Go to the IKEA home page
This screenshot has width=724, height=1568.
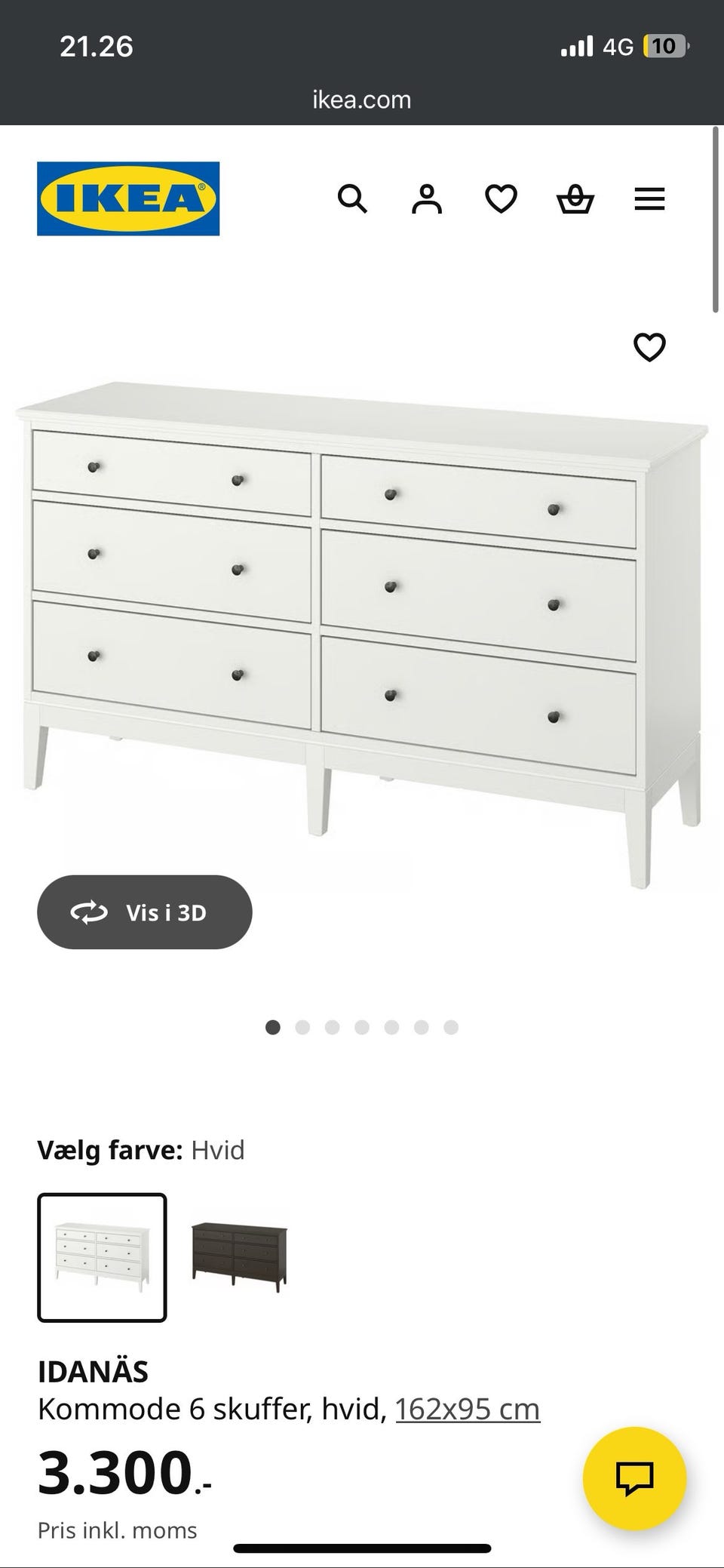click(x=128, y=198)
